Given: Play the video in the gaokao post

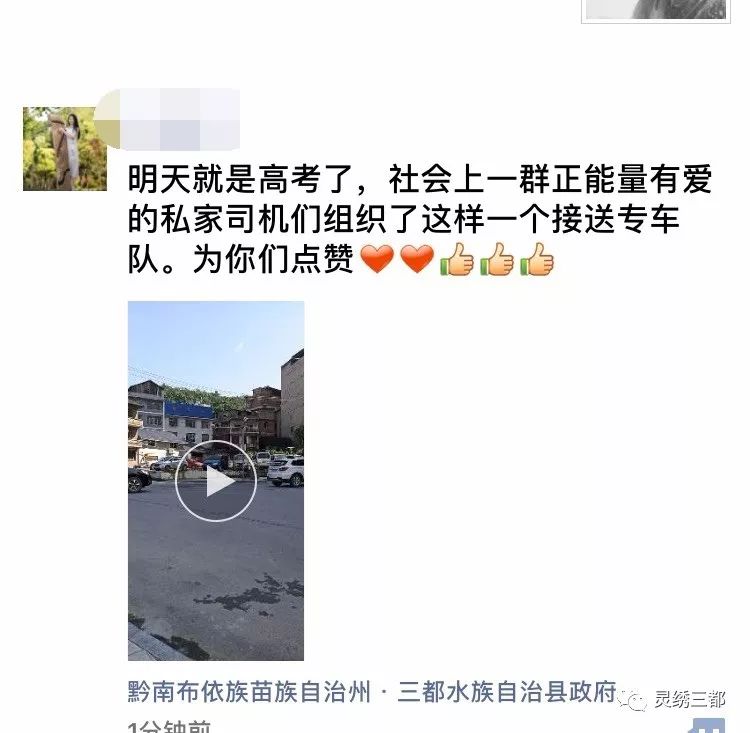Looking at the screenshot, I should coord(216,481).
